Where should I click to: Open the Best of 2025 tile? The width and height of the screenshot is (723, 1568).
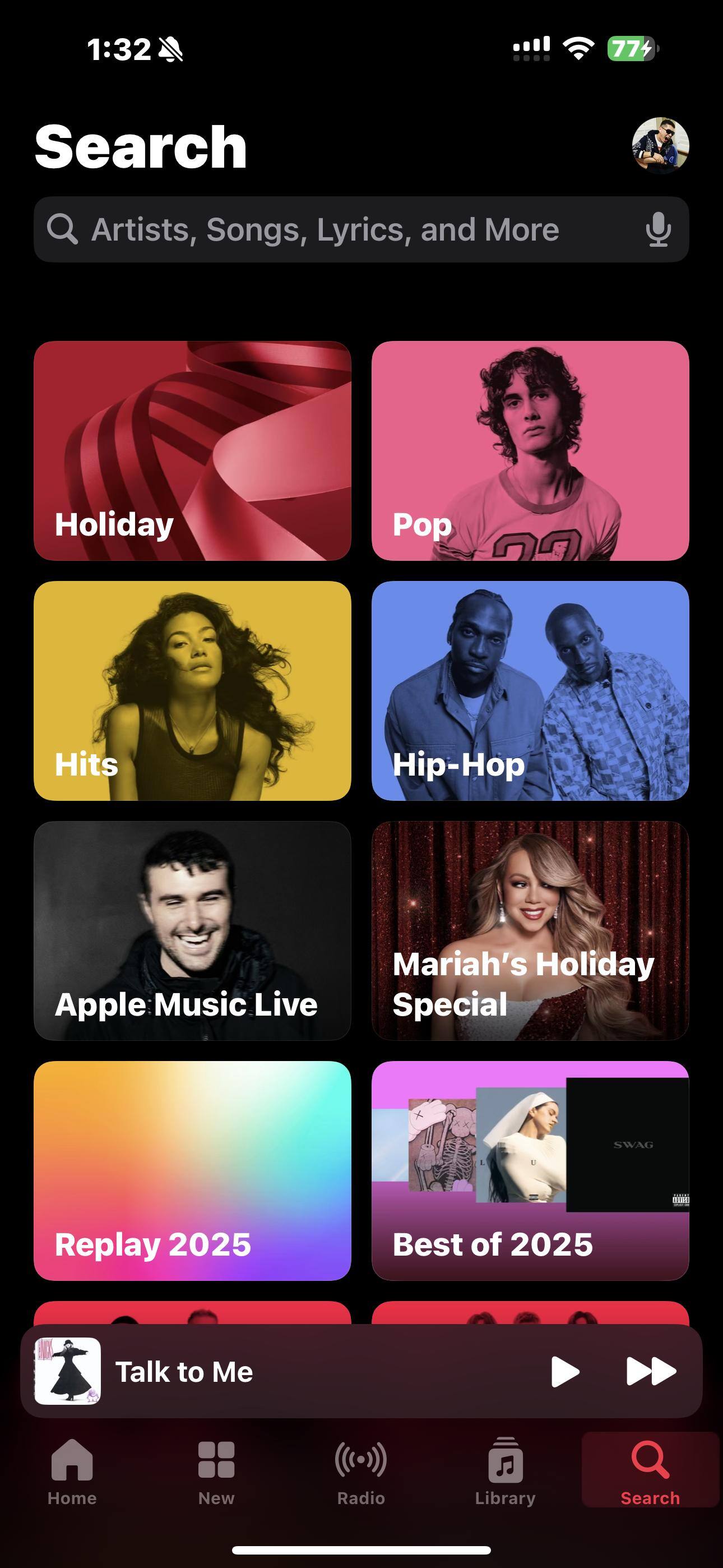(530, 1170)
